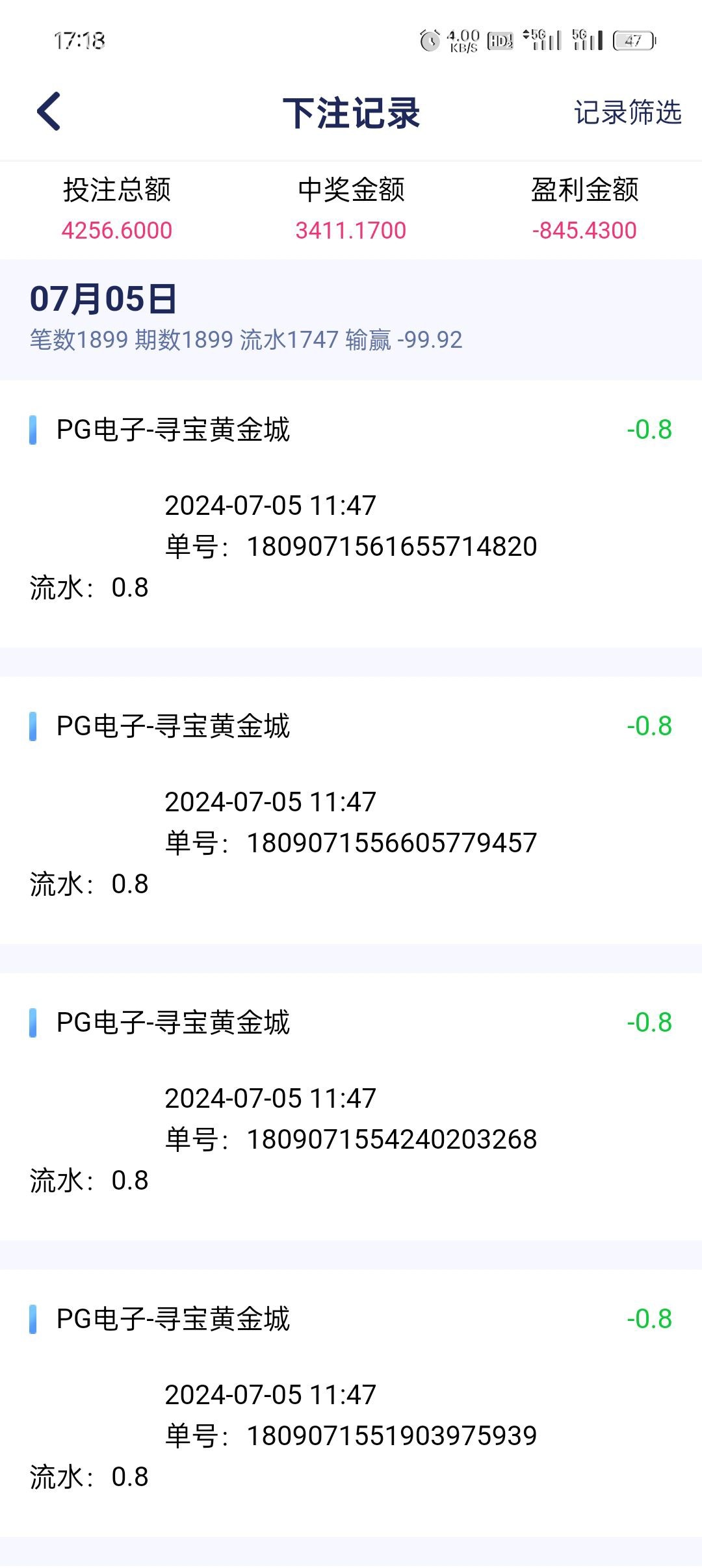Screen dimensions: 702x1568
Task: Open bet record ending in 714820
Action: tap(351, 514)
